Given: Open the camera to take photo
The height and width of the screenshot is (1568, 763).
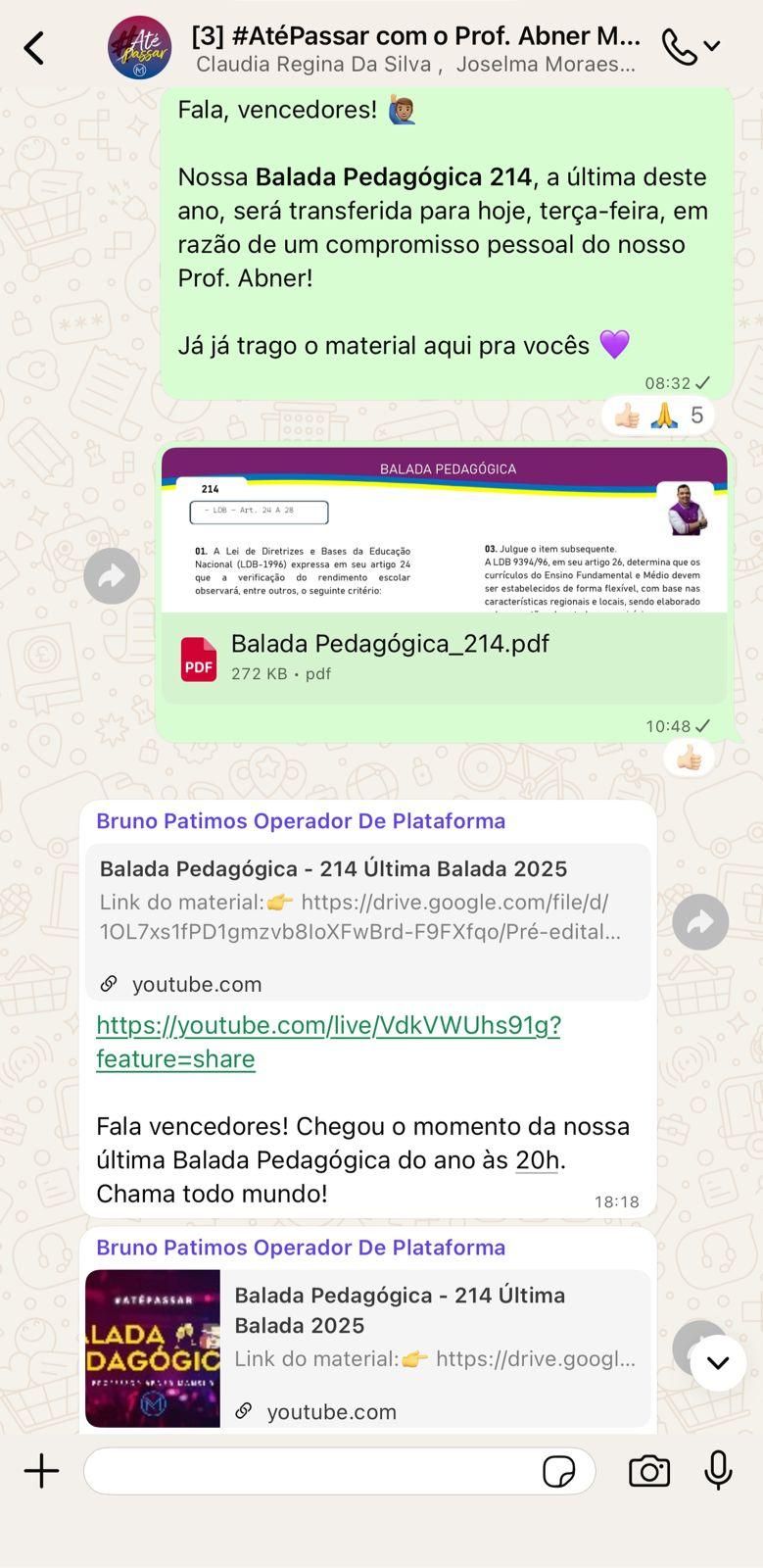Looking at the screenshot, I should pos(648,1471).
